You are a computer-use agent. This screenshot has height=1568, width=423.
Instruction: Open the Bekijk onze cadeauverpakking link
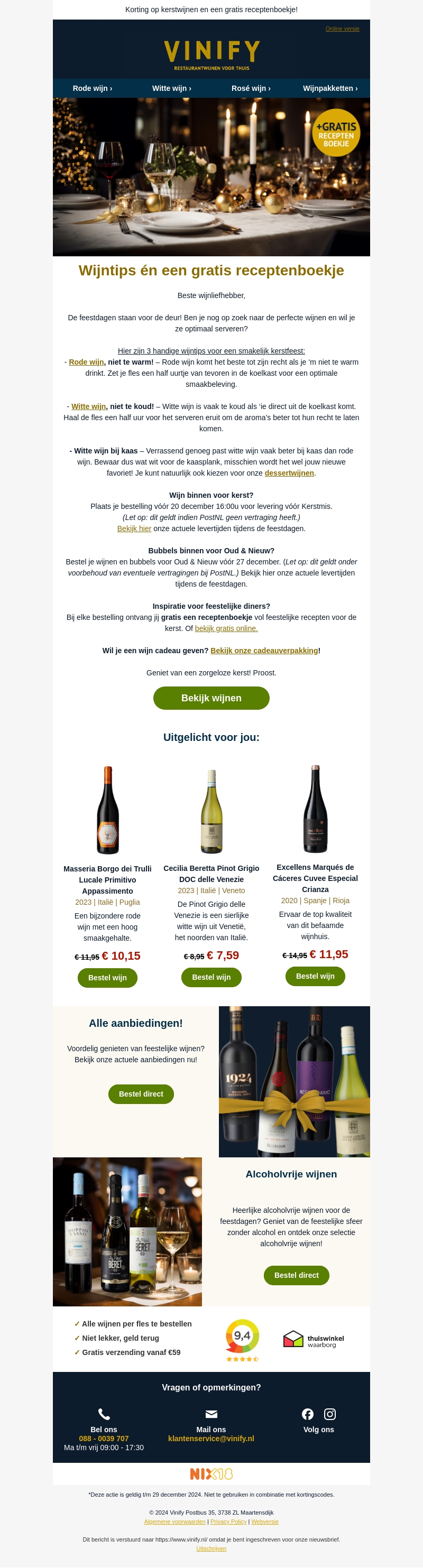(x=264, y=650)
